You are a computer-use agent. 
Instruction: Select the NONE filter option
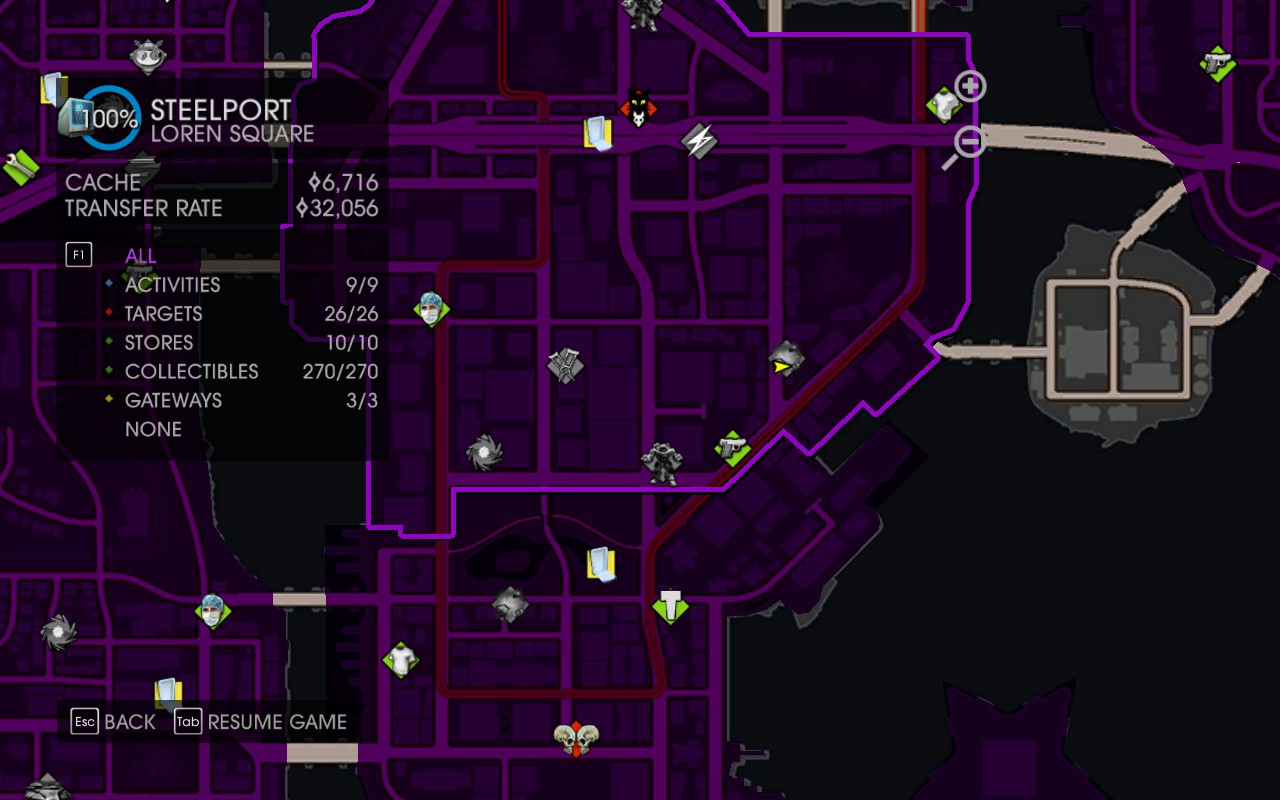tap(153, 430)
